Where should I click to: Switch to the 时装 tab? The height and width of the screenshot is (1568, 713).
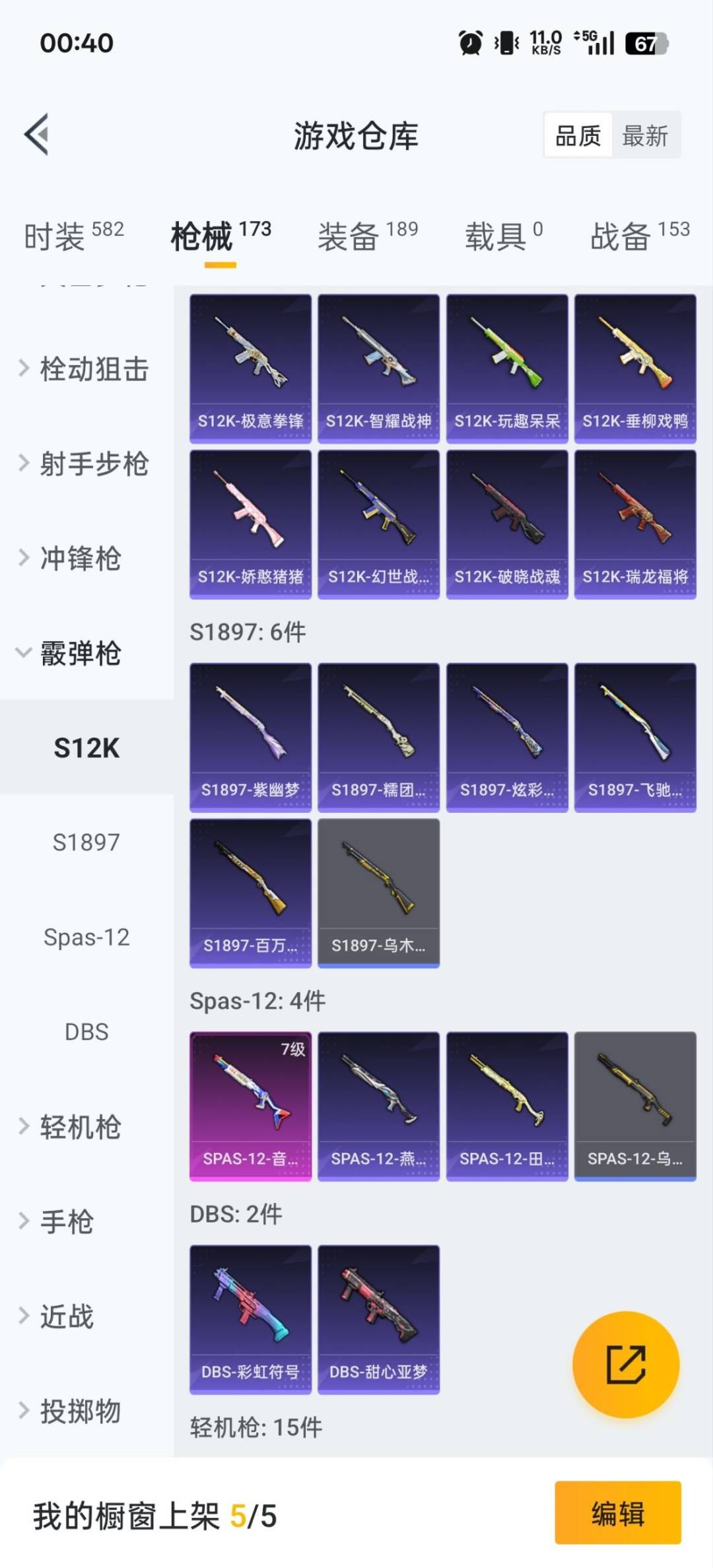point(73,236)
